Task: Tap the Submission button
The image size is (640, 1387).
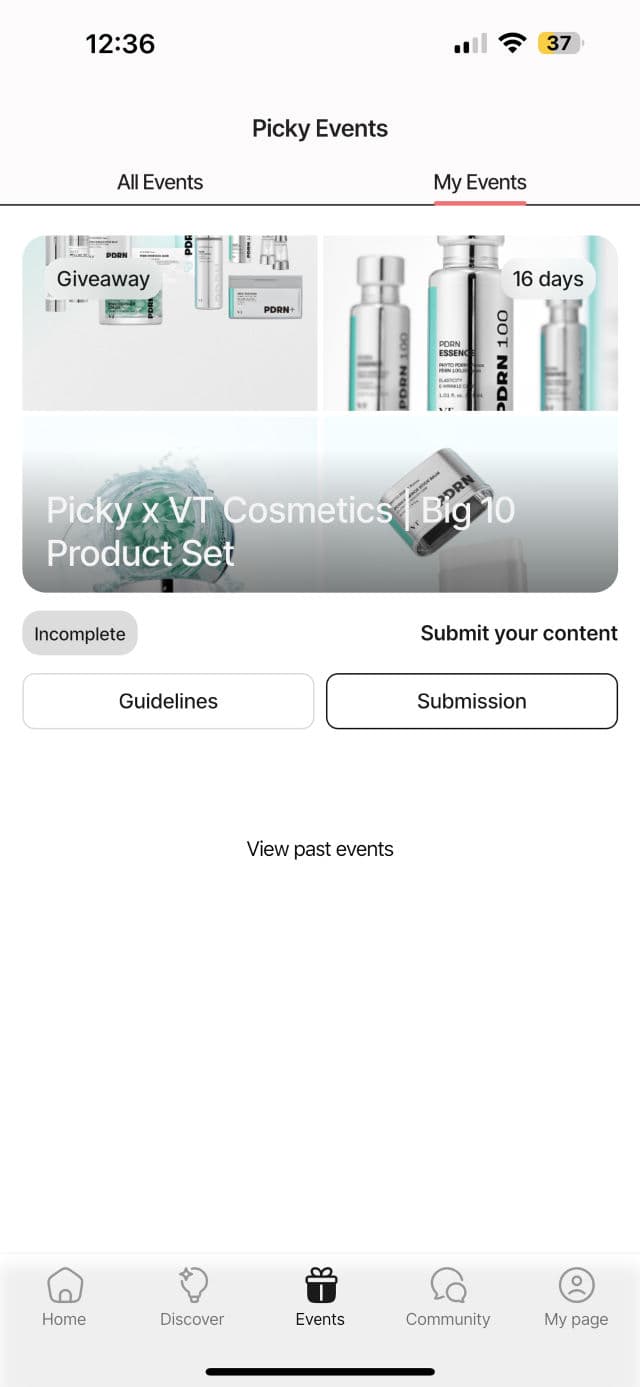Action: (x=472, y=701)
